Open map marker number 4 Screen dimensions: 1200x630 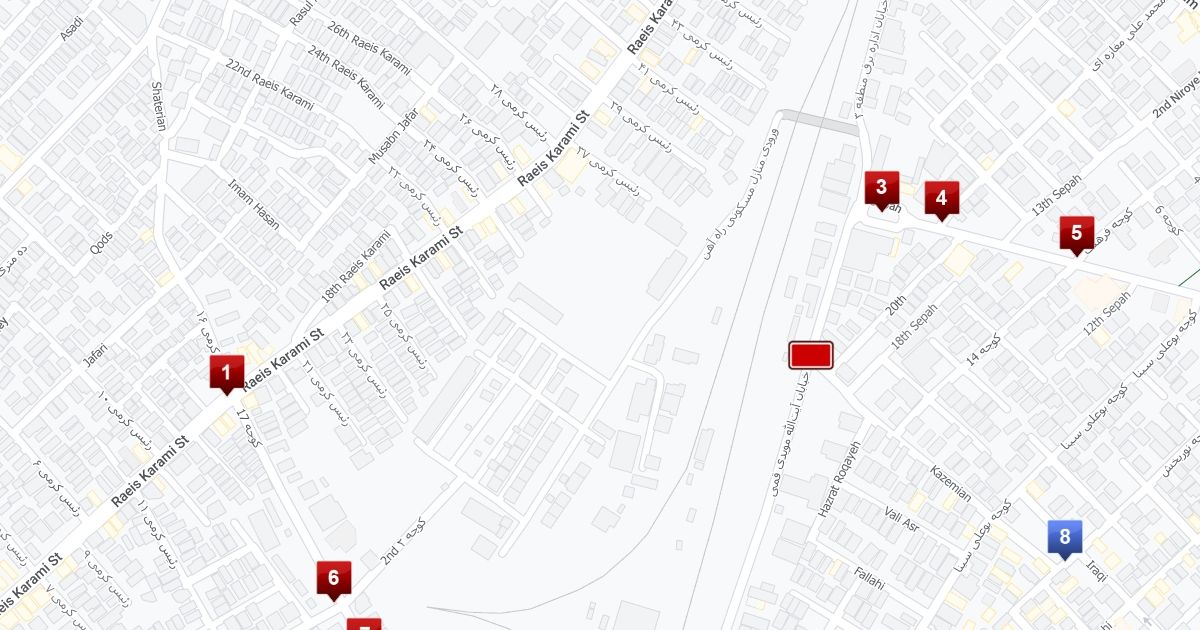point(941,198)
